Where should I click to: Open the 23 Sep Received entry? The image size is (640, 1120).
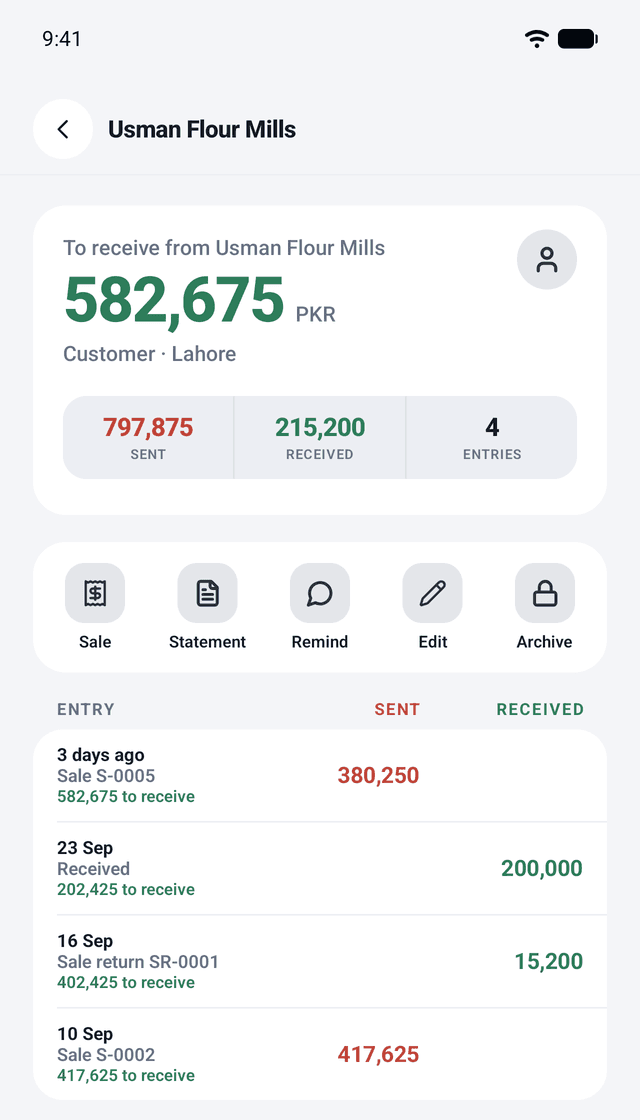tap(320, 869)
